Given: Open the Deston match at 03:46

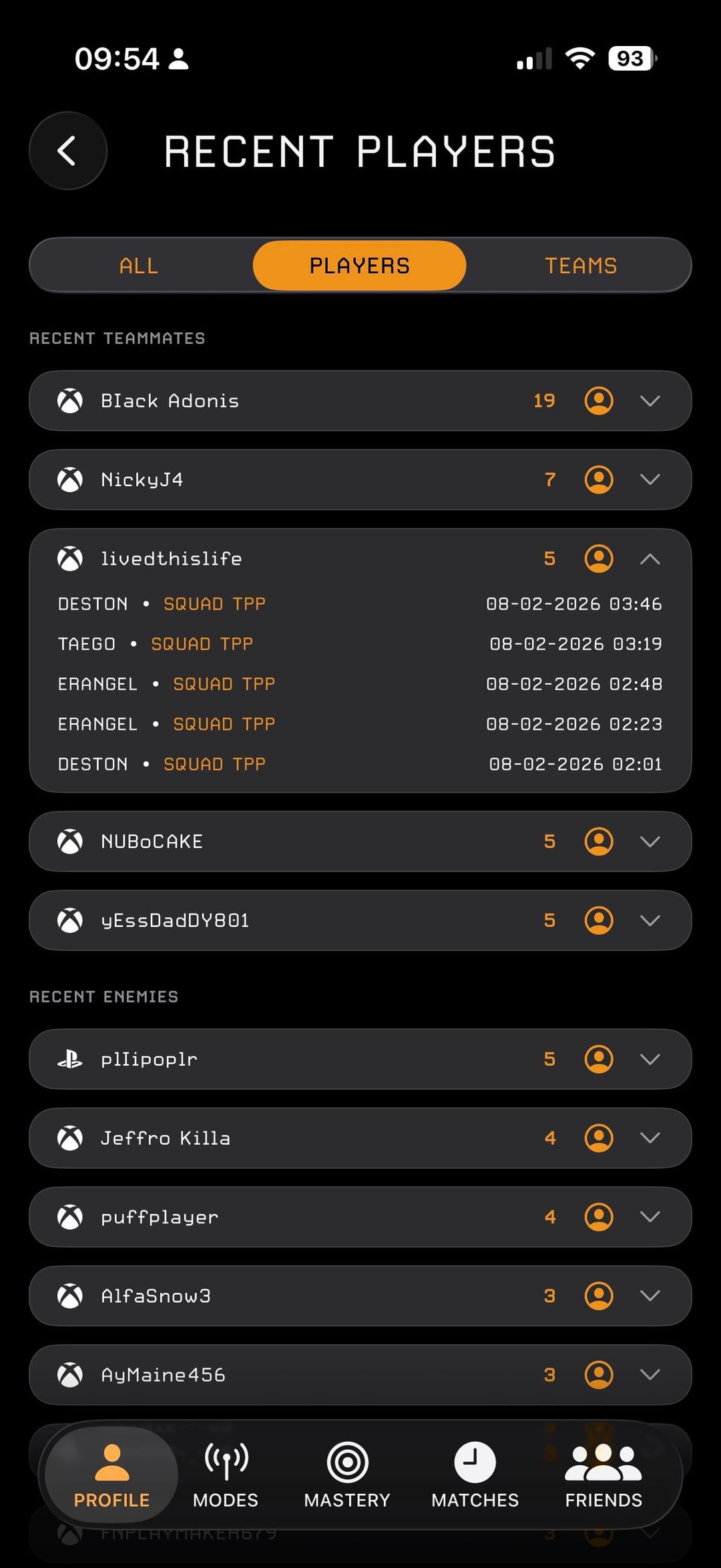Looking at the screenshot, I should point(360,604).
